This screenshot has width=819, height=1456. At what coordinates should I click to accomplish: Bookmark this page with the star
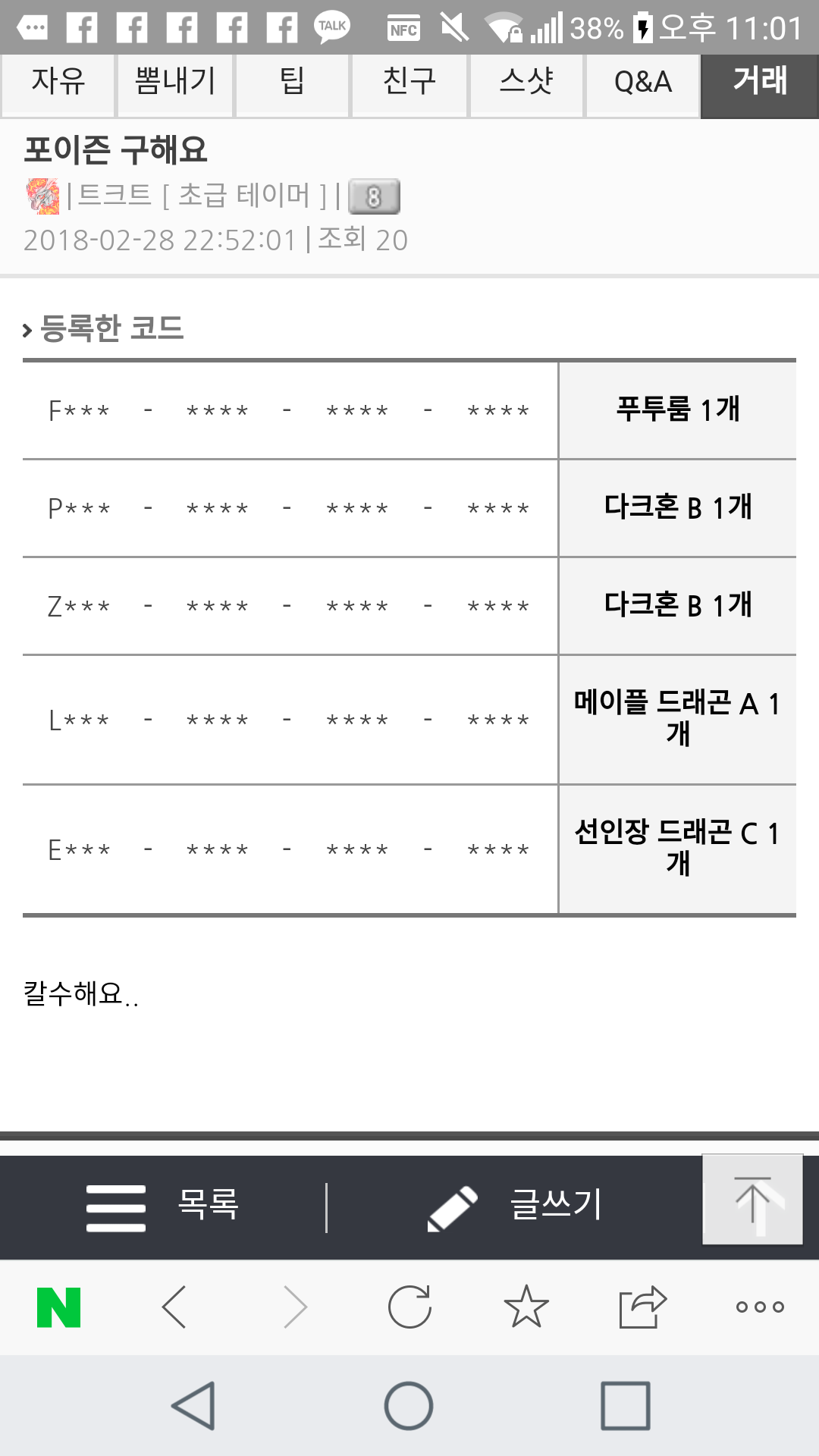coord(526,1307)
